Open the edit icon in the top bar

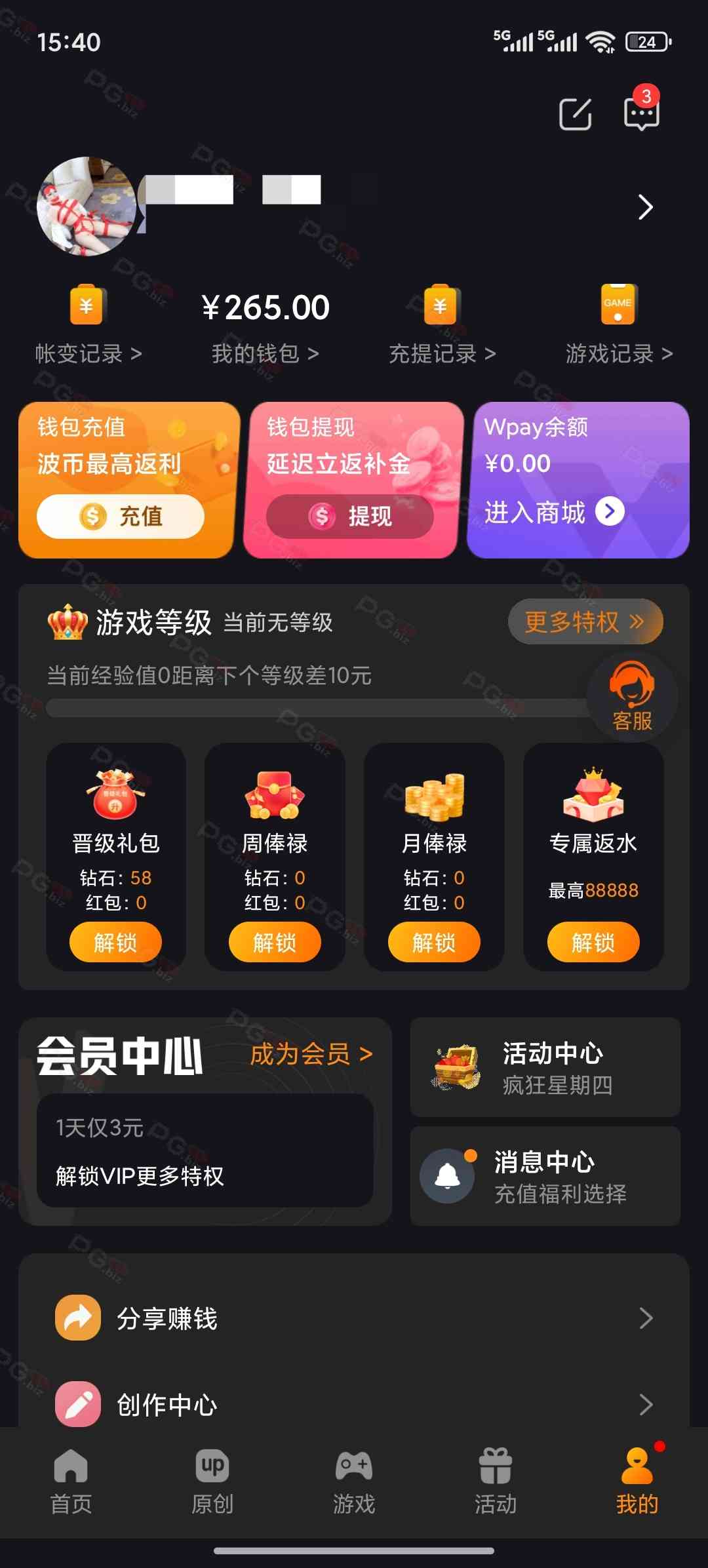tap(575, 115)
